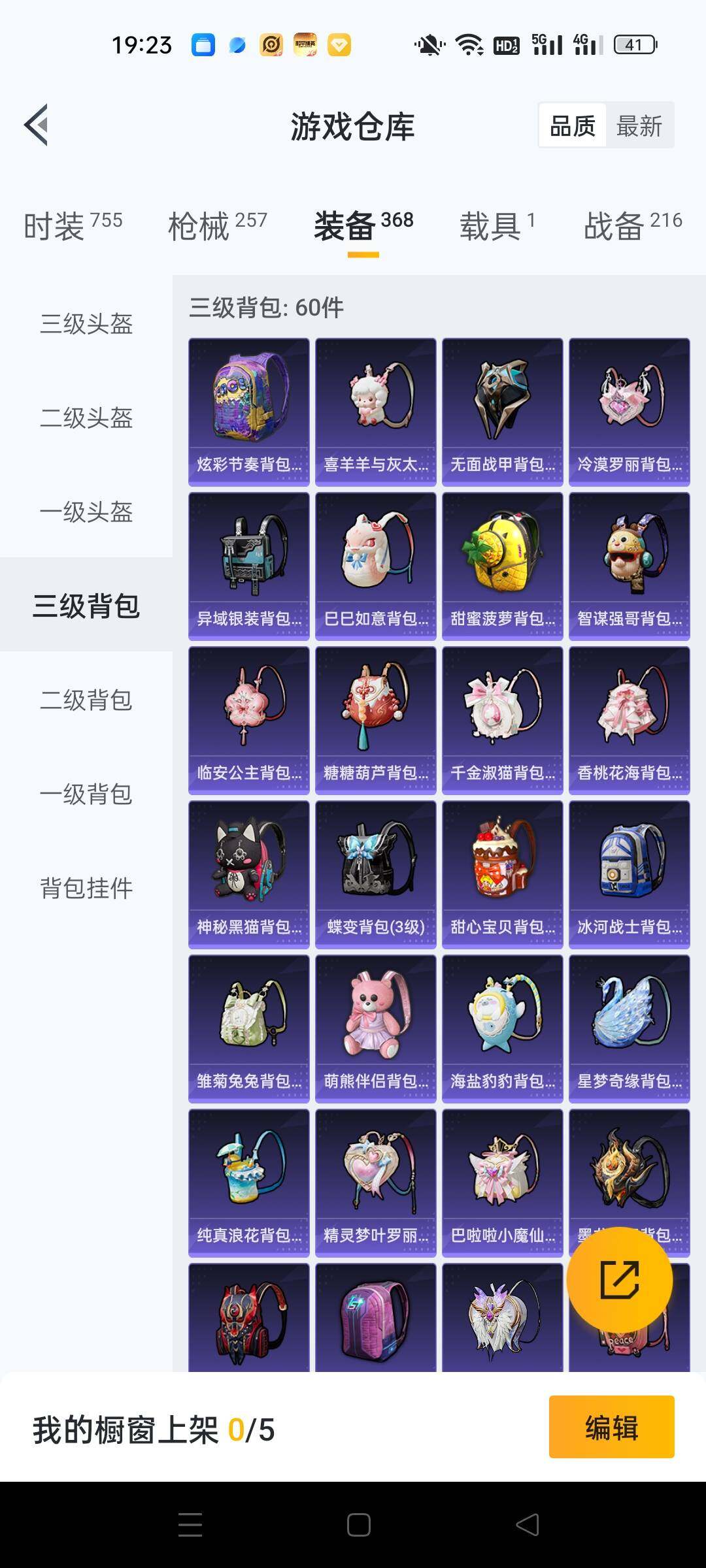Open the 萌熊伴侣背包 item
Screen dimensions: 706x1568
click(376, 1028)
